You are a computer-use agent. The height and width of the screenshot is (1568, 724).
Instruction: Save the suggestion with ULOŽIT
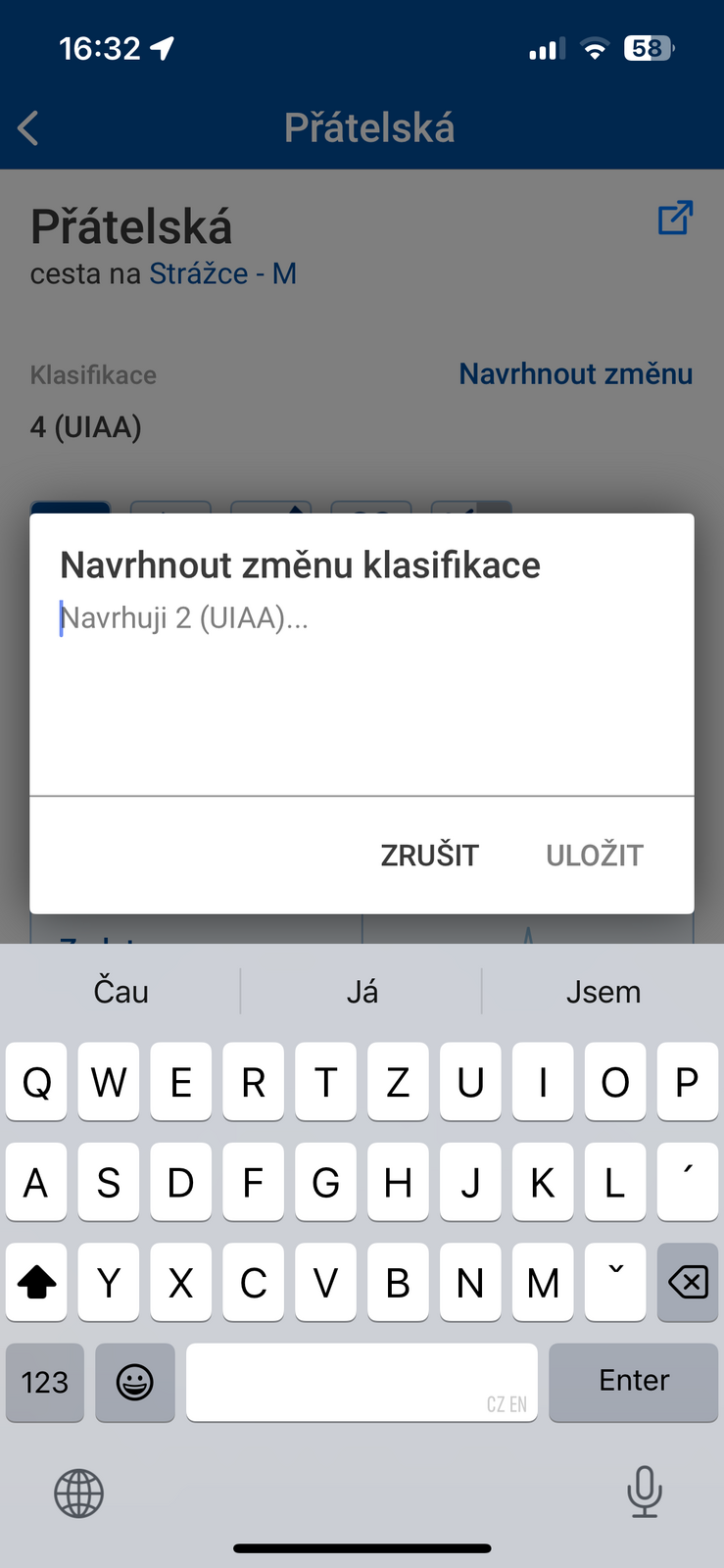[595, 856]
